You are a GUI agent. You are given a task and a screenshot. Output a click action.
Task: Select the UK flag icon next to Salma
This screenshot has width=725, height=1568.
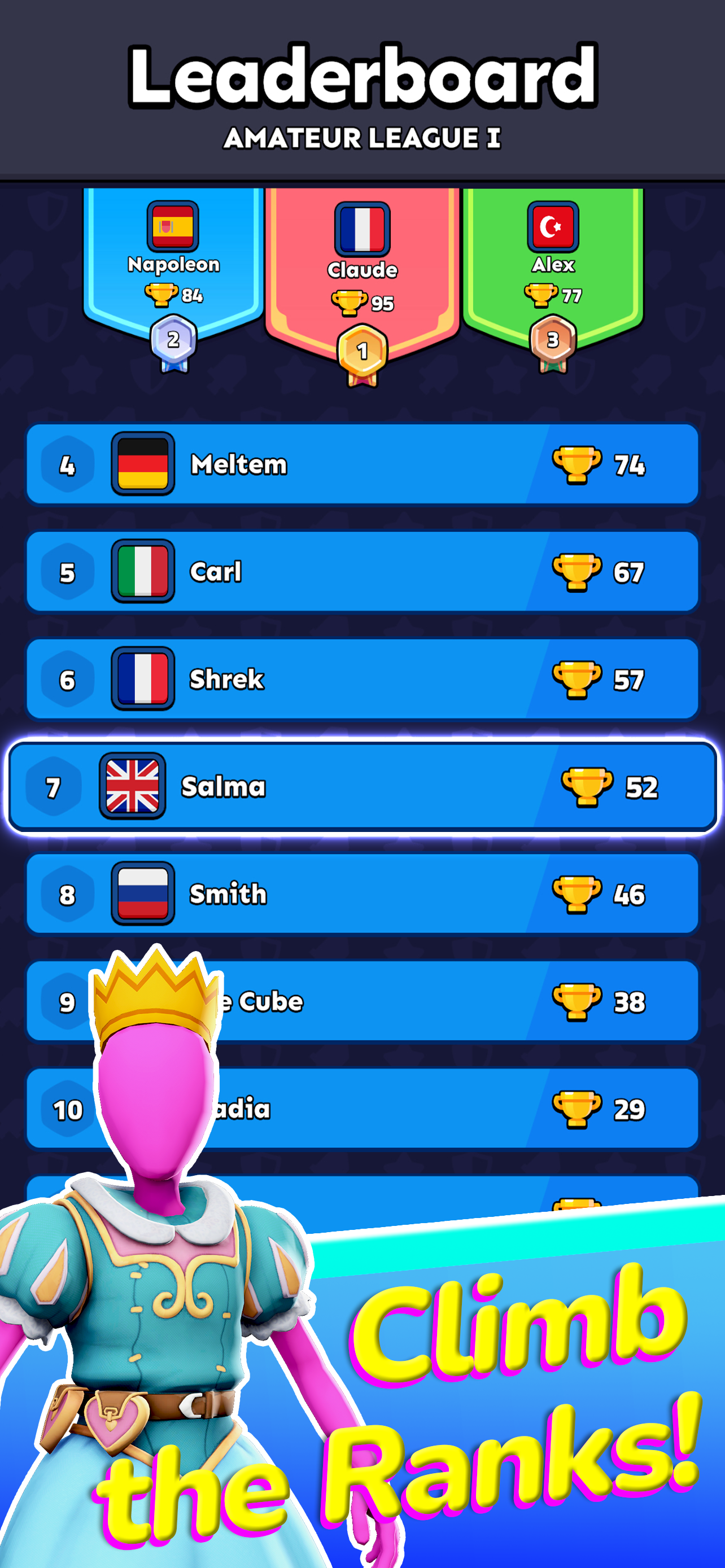point(133,787)
